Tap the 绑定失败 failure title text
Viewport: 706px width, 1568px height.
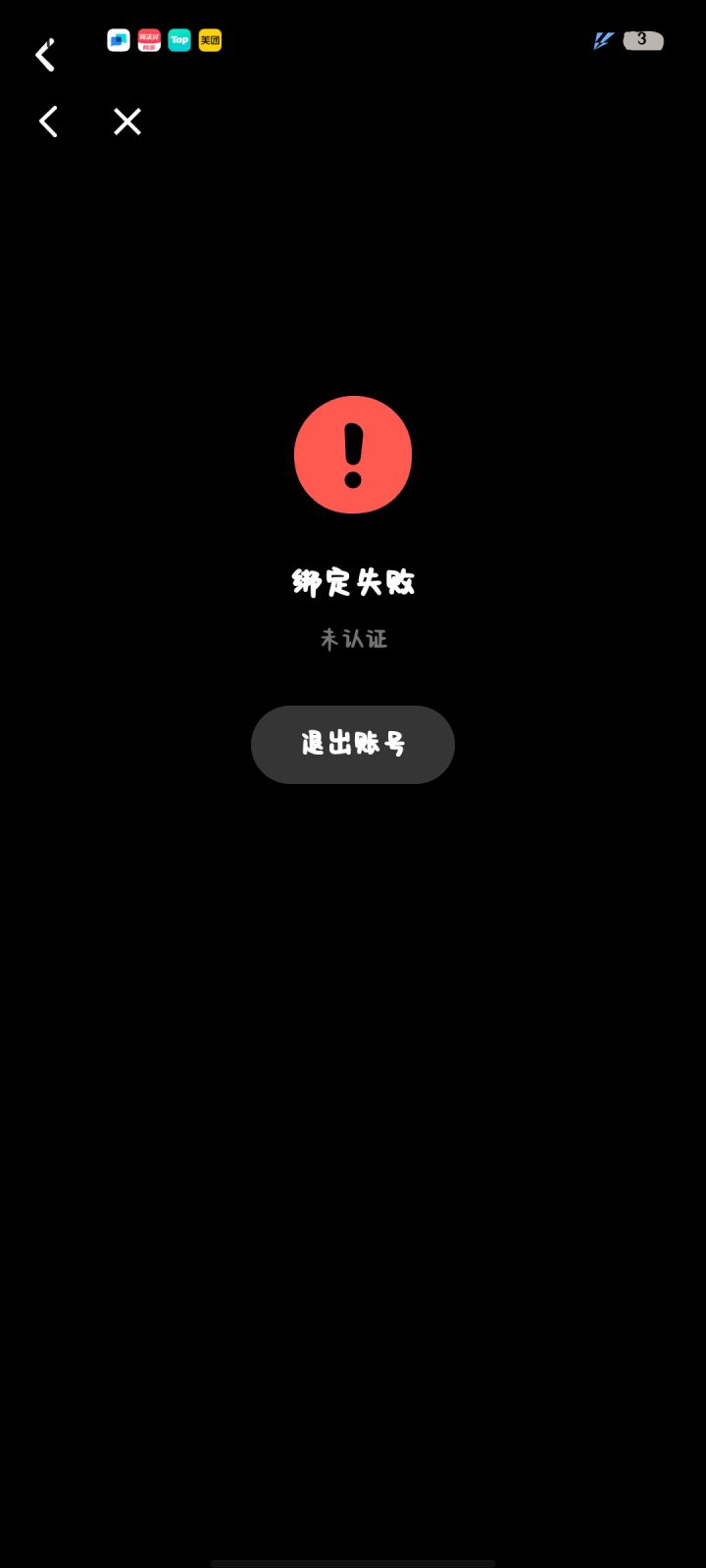pos(353,581)
